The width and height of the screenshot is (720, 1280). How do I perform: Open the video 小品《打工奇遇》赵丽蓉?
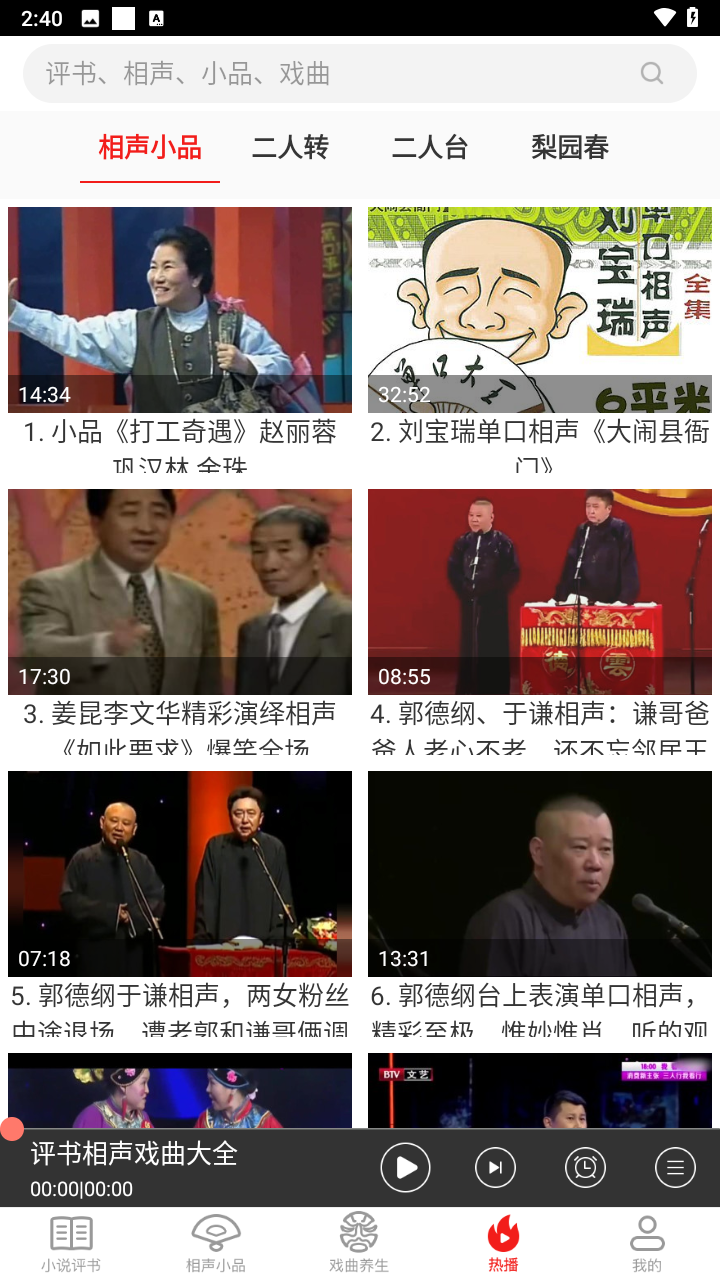[x=180, y=310]
